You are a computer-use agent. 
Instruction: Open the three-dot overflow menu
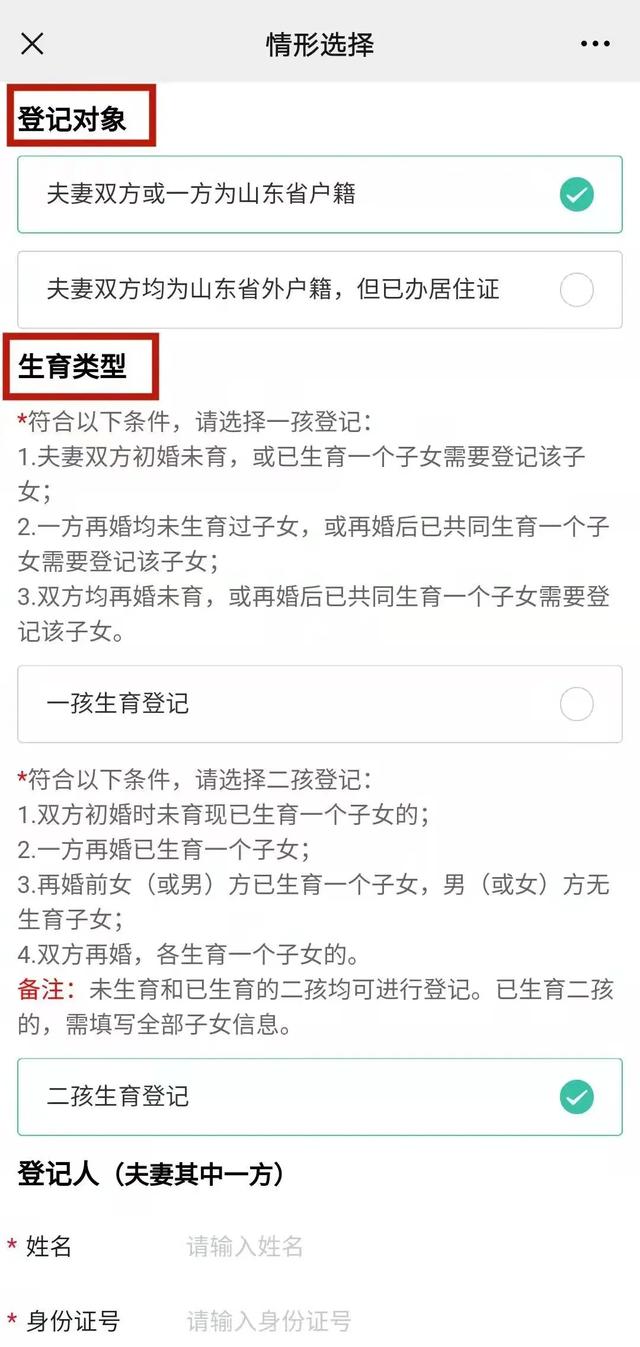[x=595, y=44]
